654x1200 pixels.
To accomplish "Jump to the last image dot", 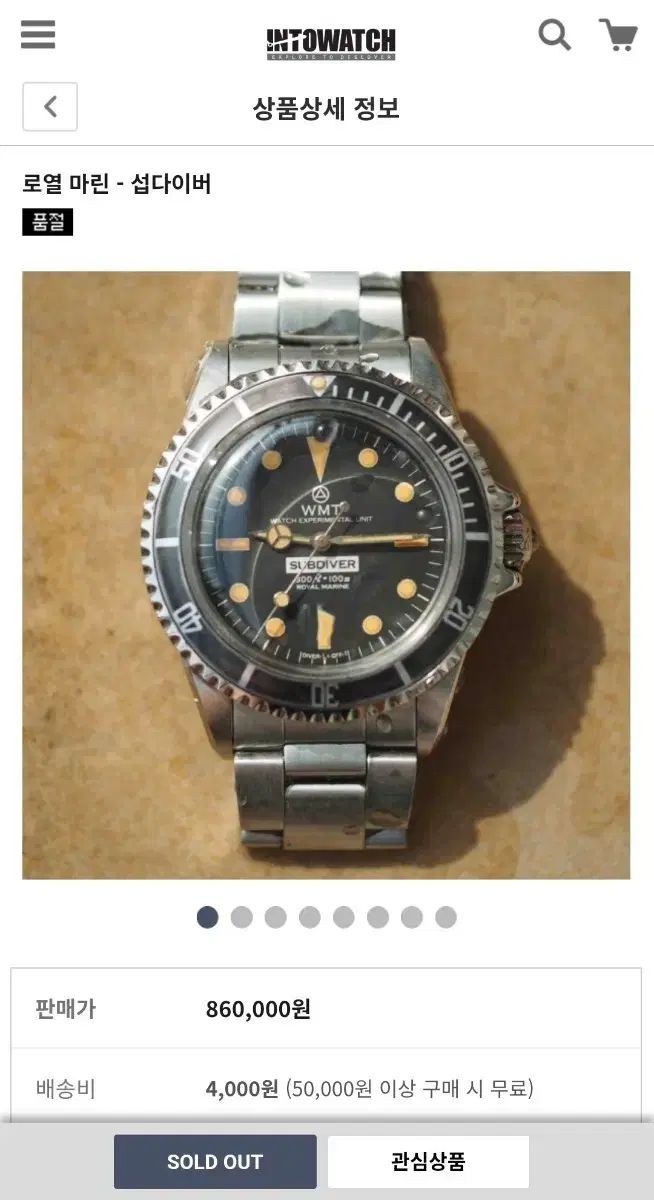I will pos(446,917).
